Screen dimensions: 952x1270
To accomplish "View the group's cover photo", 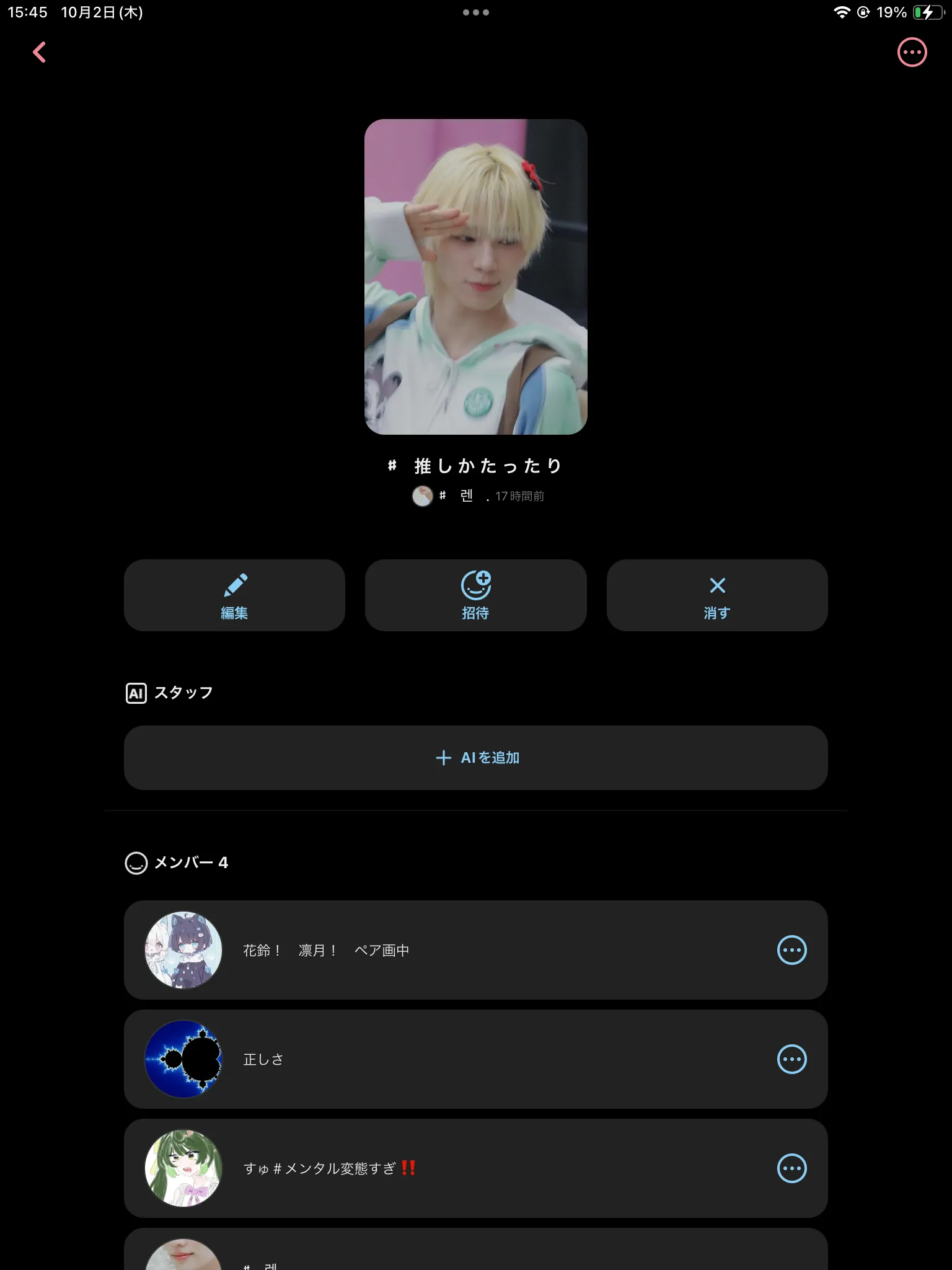I will click(475, 277).
